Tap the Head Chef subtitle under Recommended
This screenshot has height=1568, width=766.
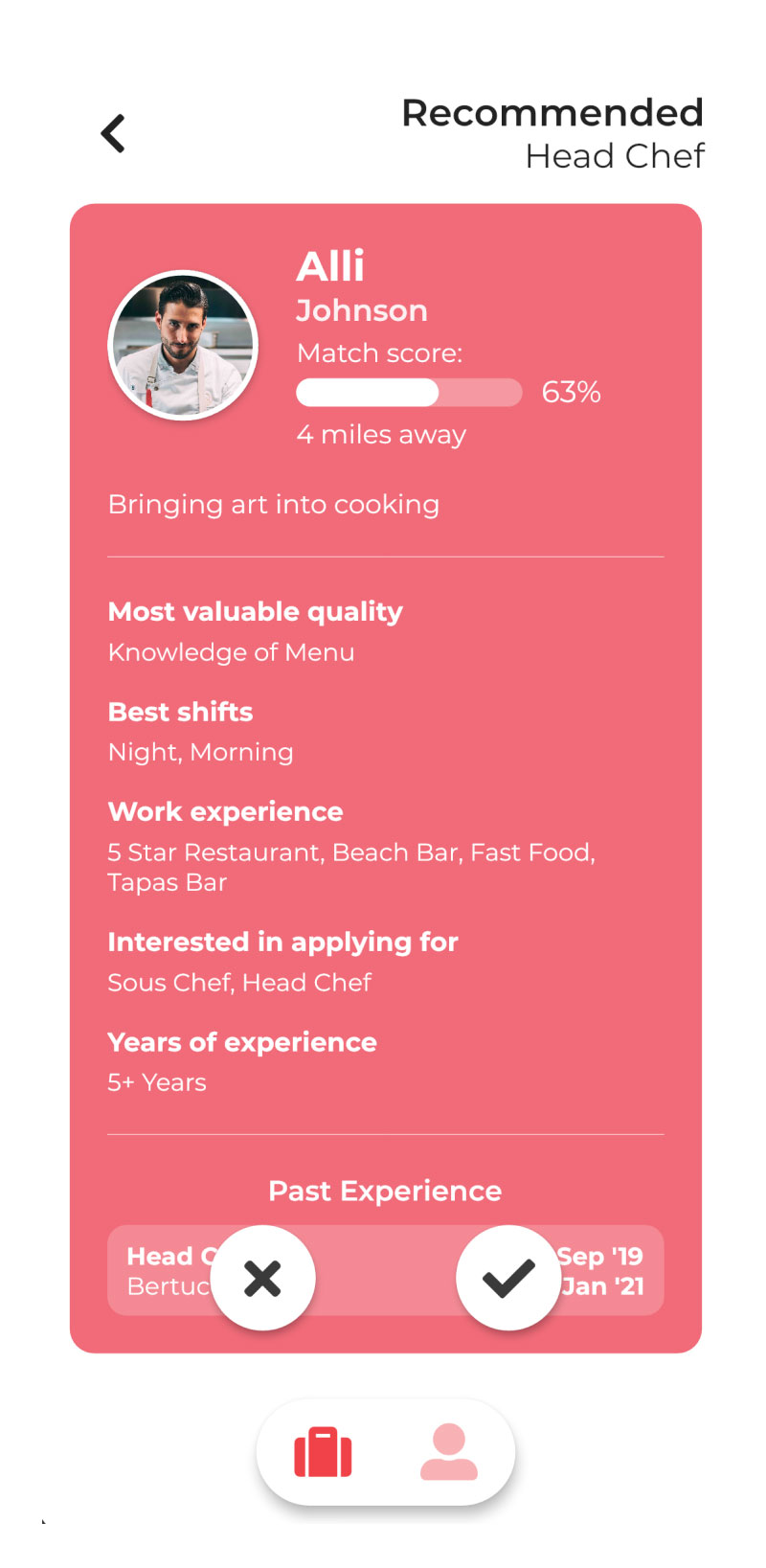coord(613,155)
